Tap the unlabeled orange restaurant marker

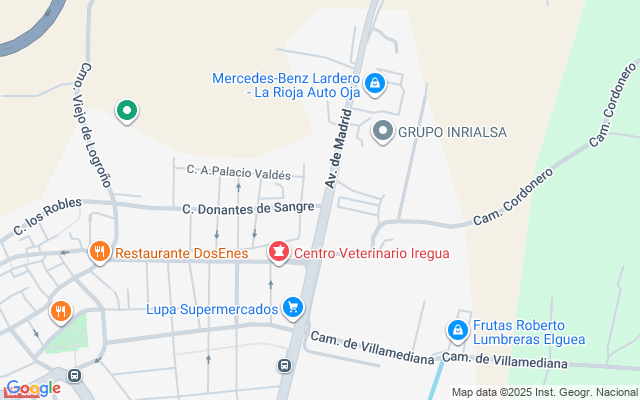(x=61, y=313)
